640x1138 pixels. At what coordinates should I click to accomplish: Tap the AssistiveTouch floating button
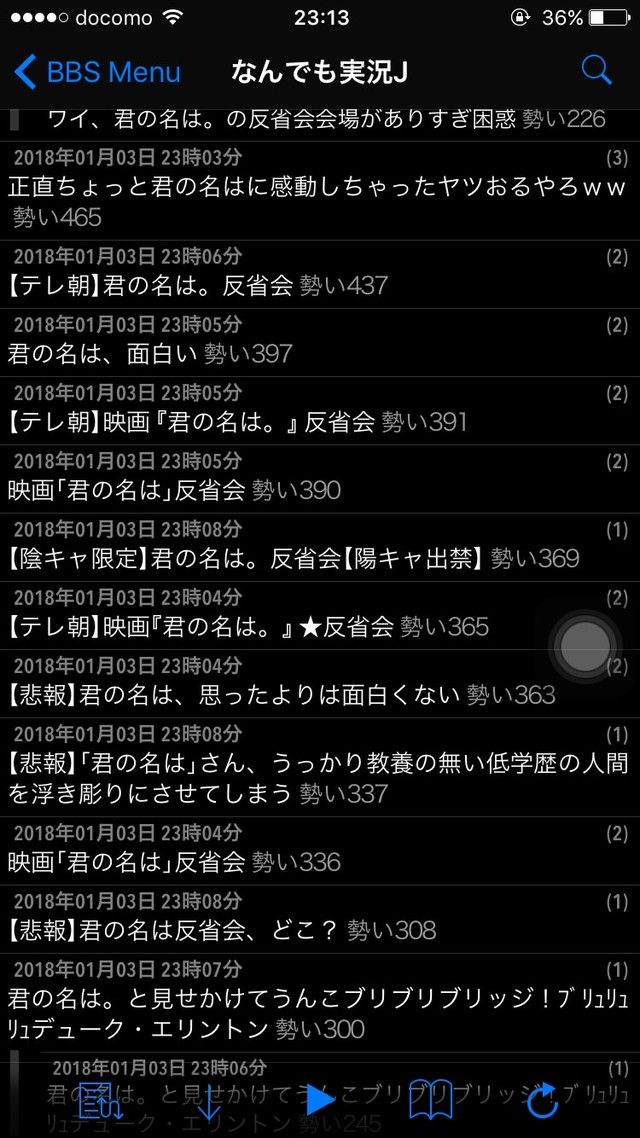(585, 644)
